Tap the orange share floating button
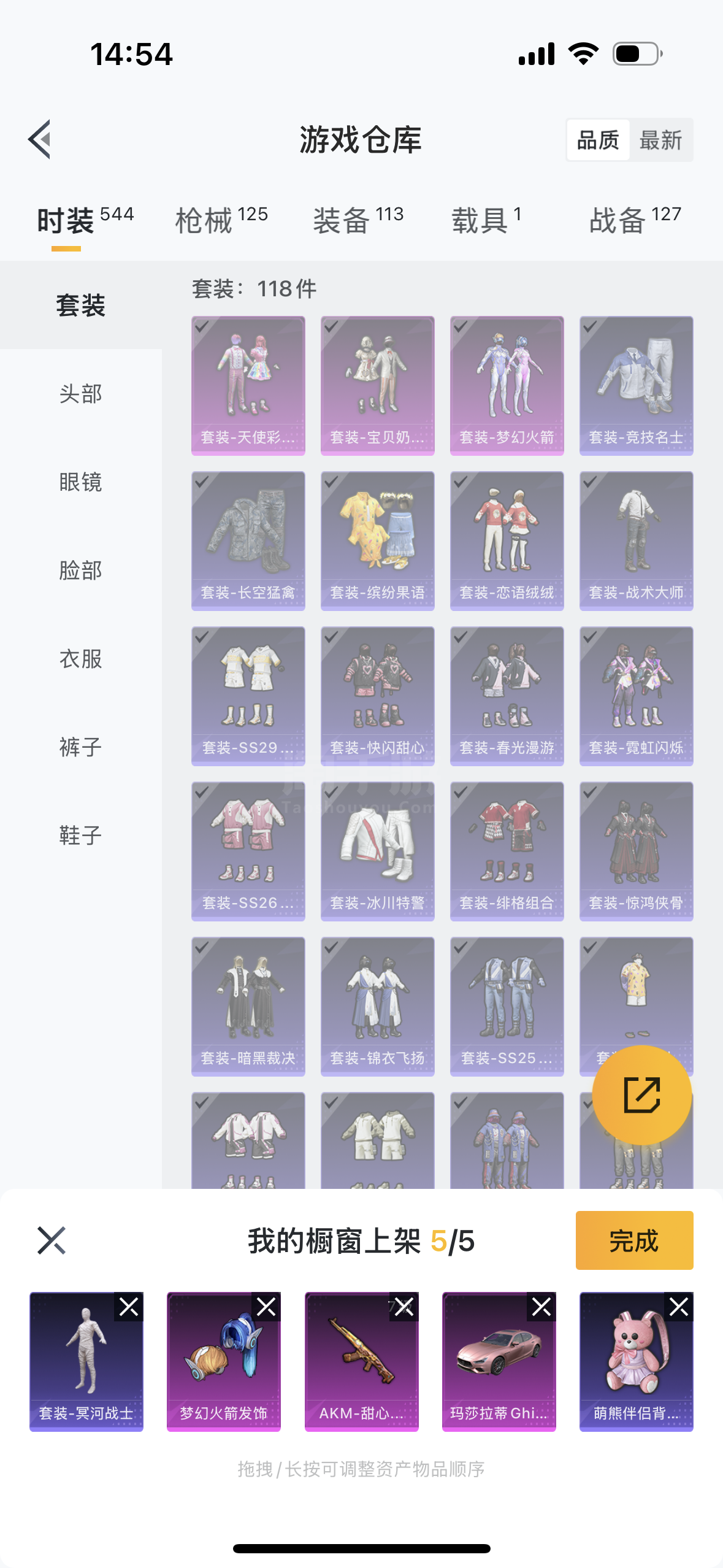This screenshot has height=1568, width=723. (641, 1095)
